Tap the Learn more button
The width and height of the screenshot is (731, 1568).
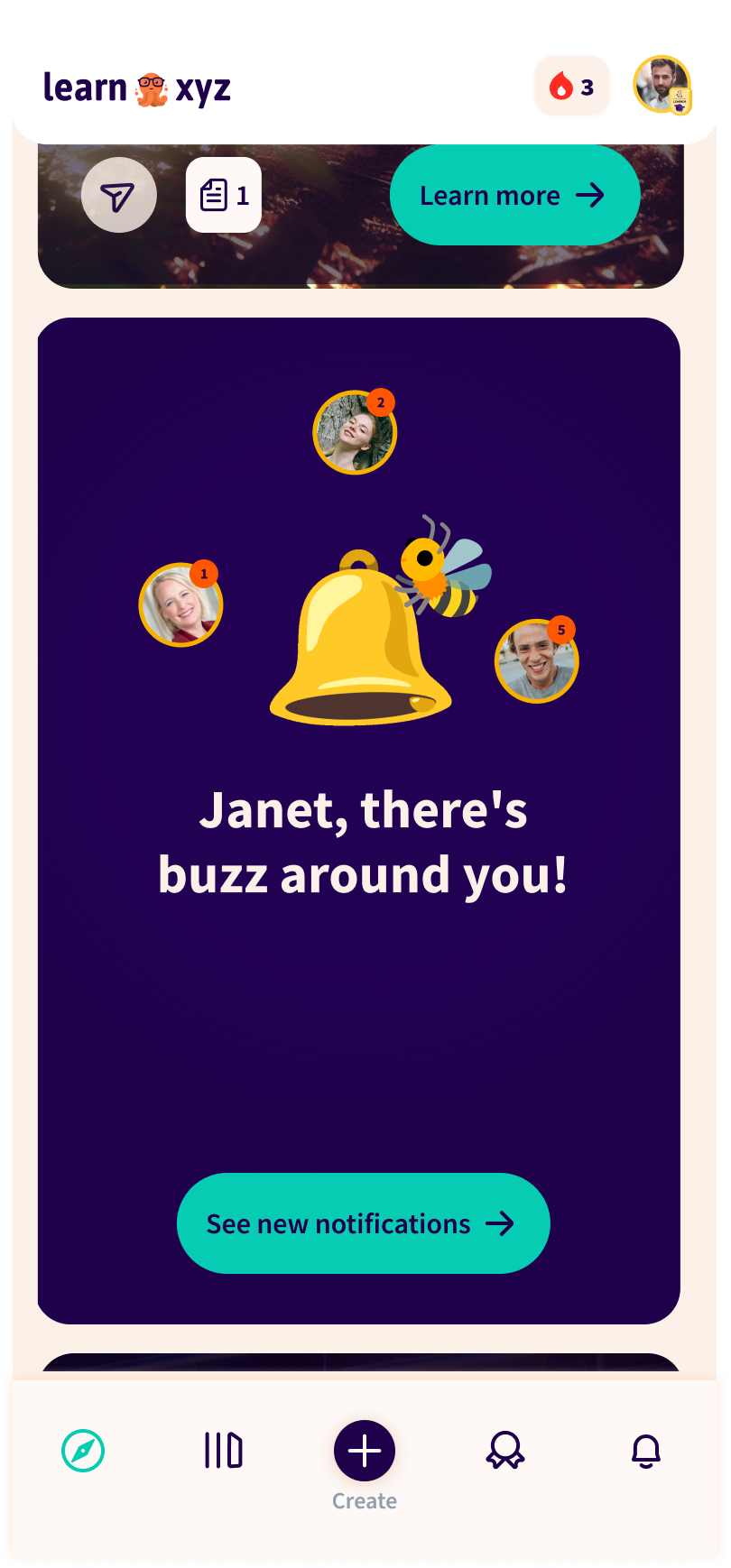514,195
